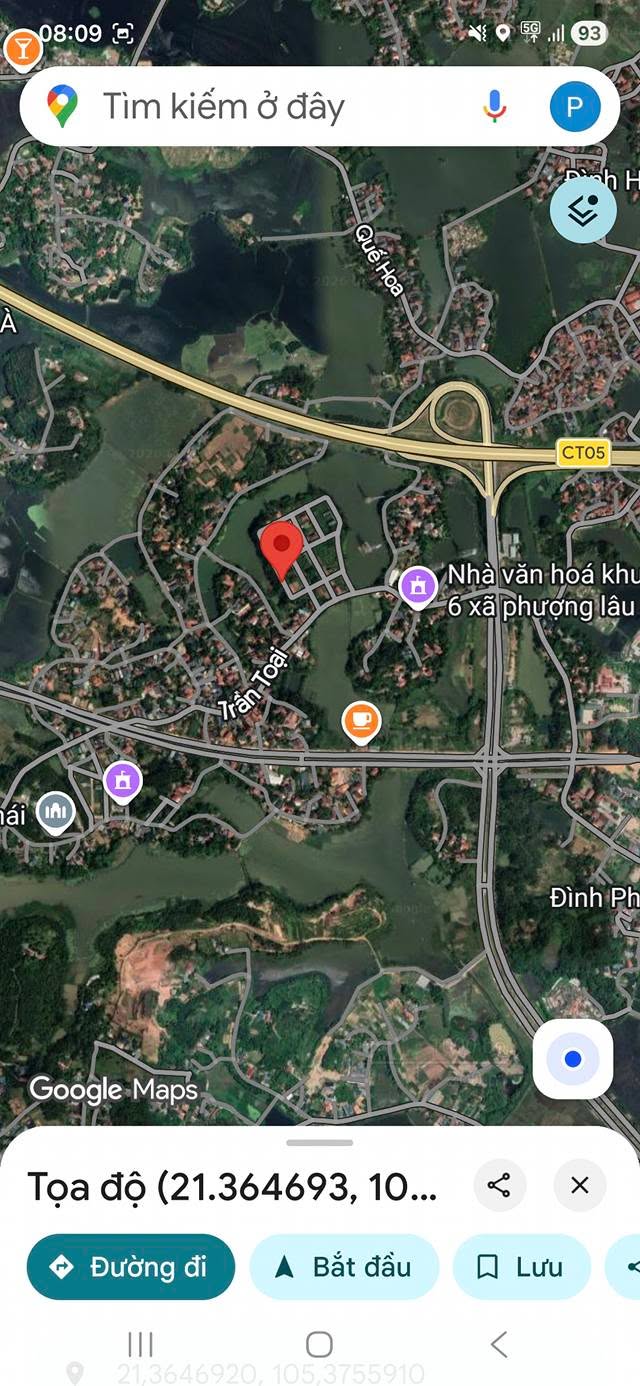
Task: Close the coordinates info panel
Action: coord(579,1186)
